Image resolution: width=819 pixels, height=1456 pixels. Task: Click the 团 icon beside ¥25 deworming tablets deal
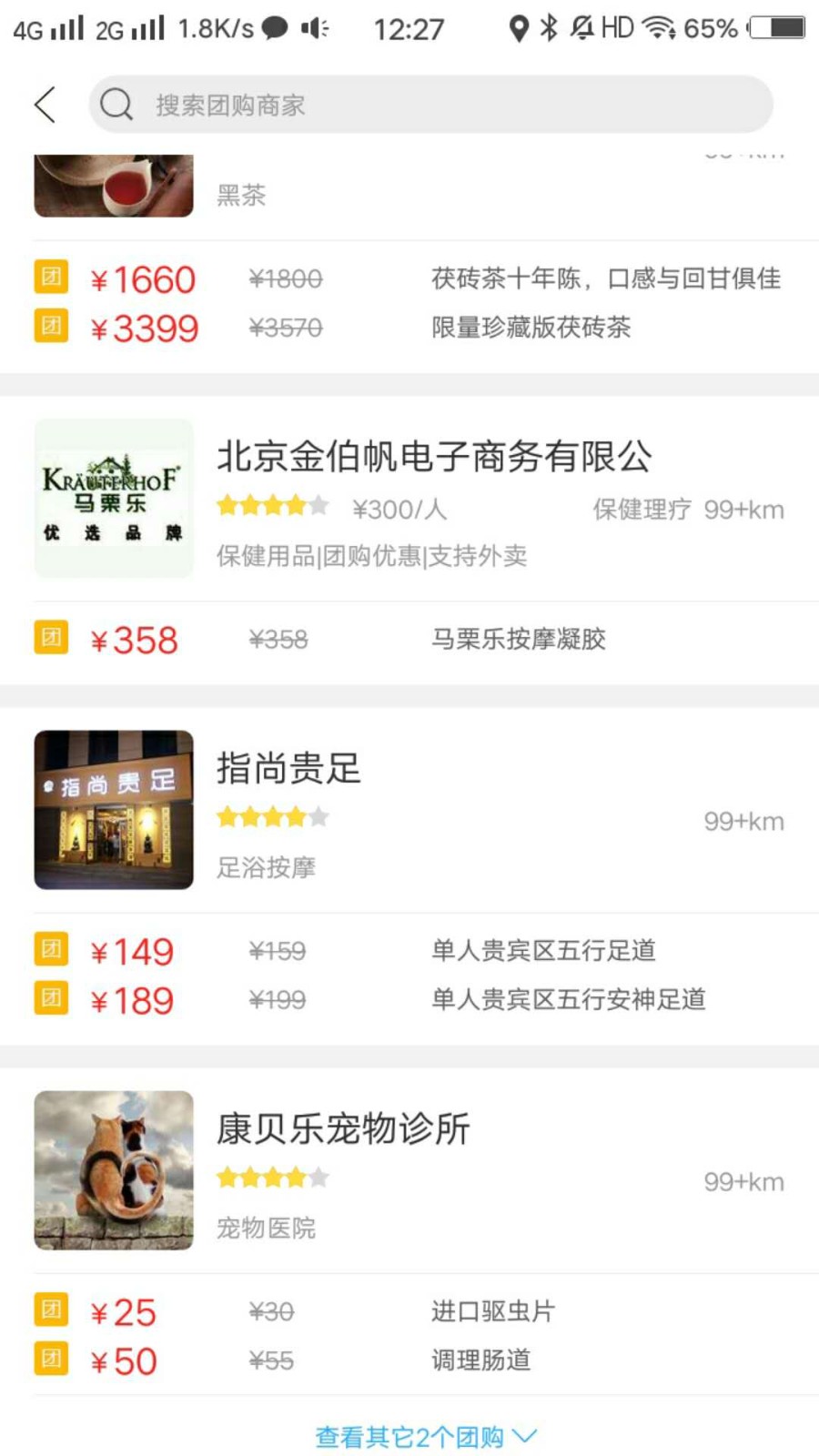51,1309
